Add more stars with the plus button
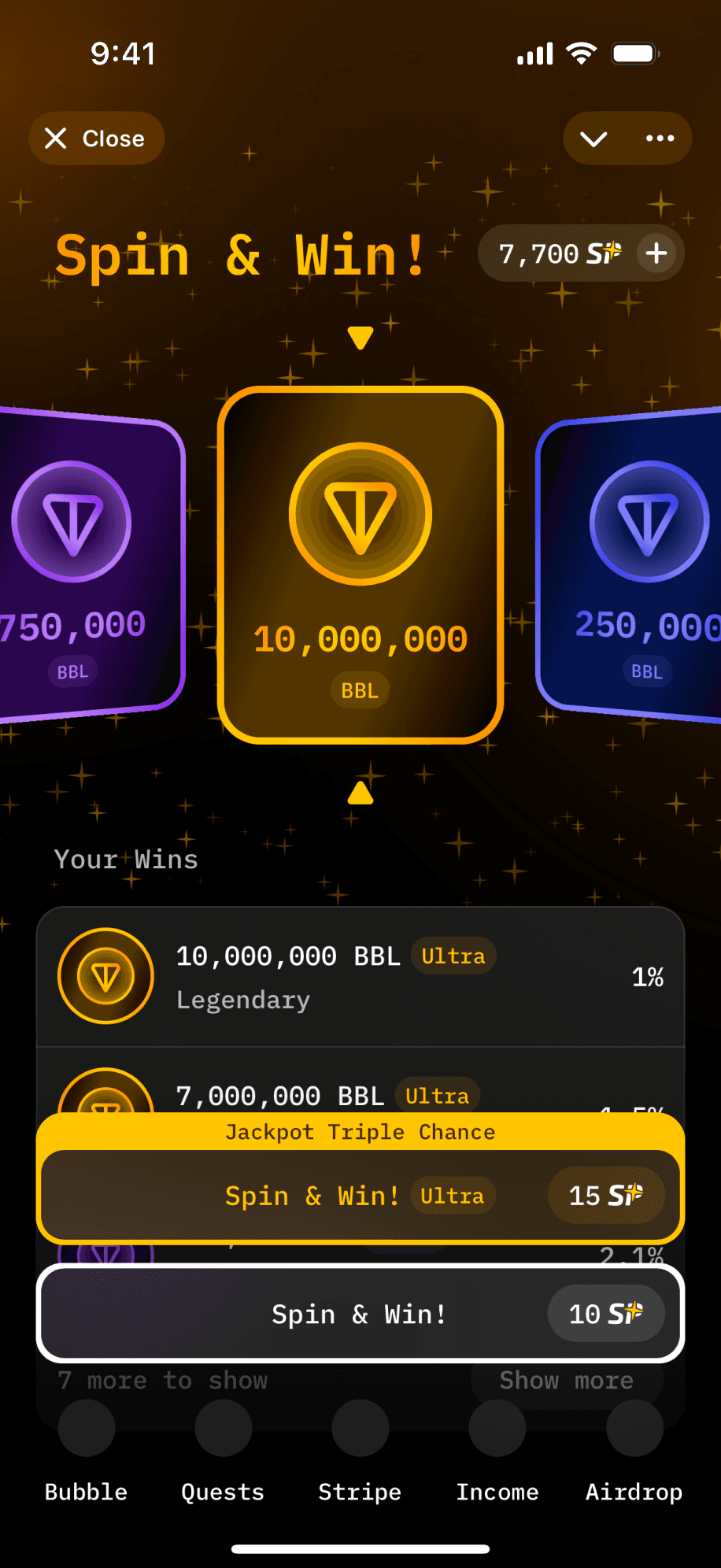 pyautogui.click(x=656, y=253)
